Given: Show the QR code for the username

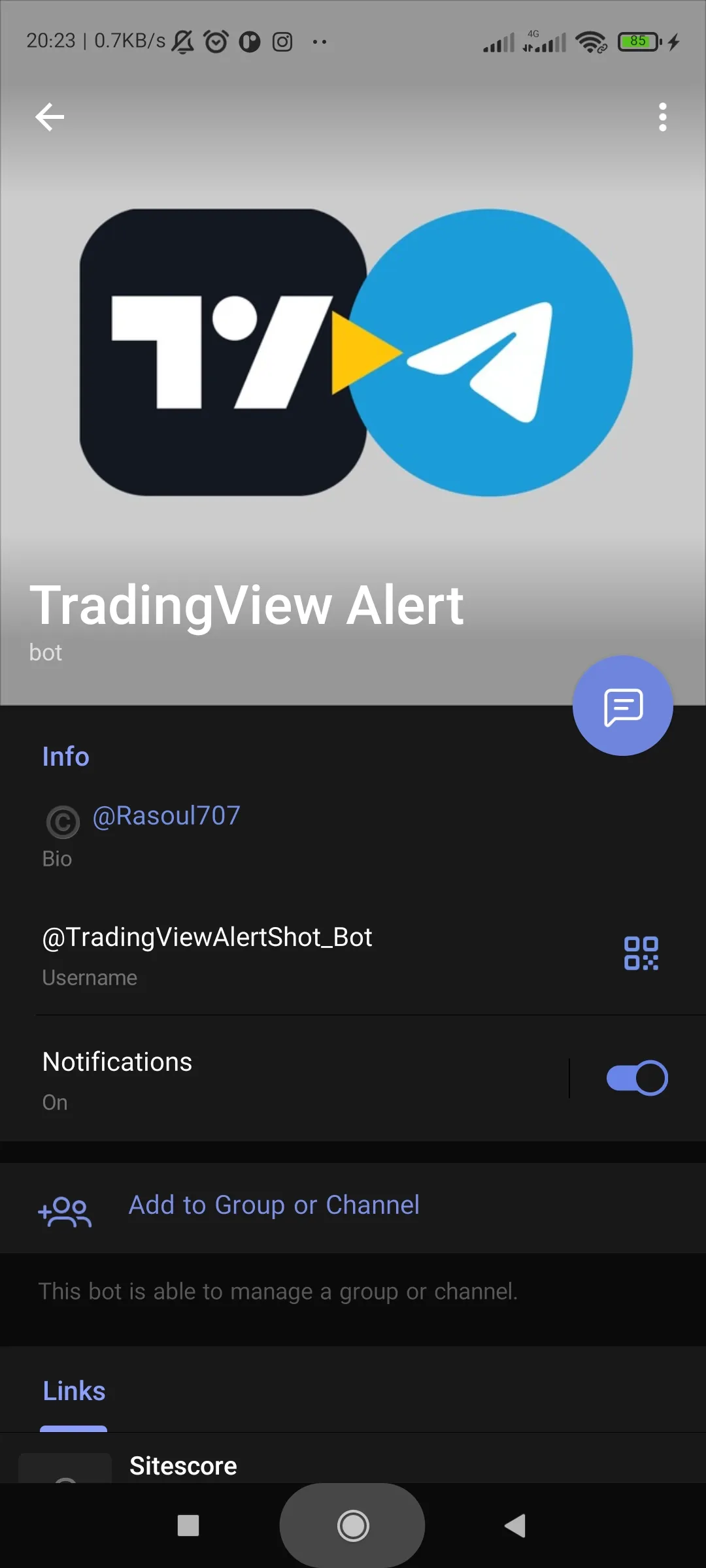Looking at the screenshot, I should point(641,953).
